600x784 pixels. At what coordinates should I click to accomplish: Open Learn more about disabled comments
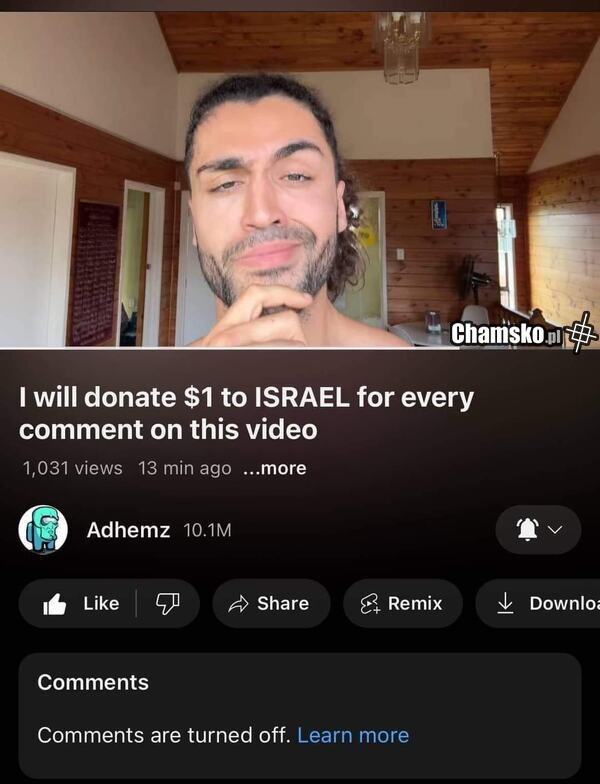coord(353,735)
